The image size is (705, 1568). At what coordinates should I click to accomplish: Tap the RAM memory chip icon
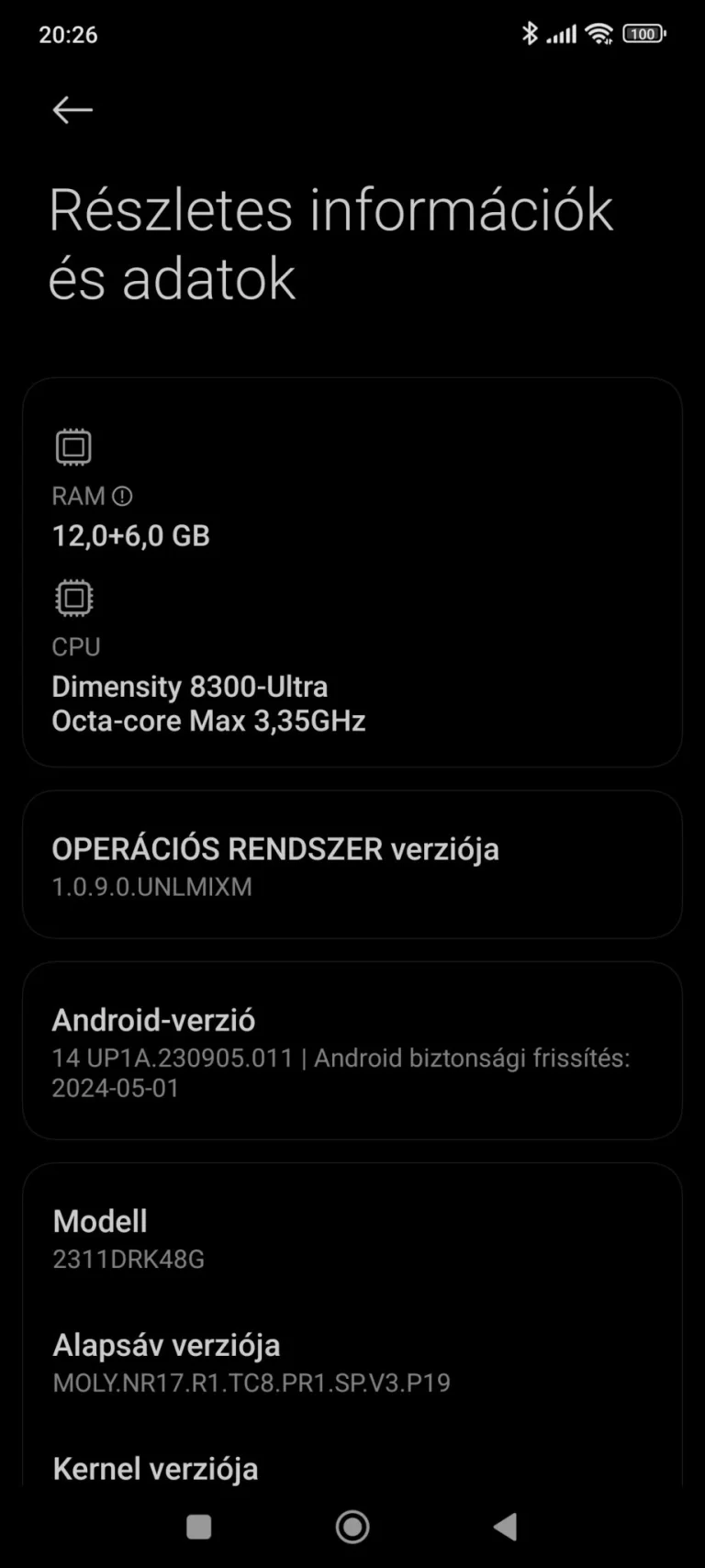pyautogui.click(x=73, y=446)
